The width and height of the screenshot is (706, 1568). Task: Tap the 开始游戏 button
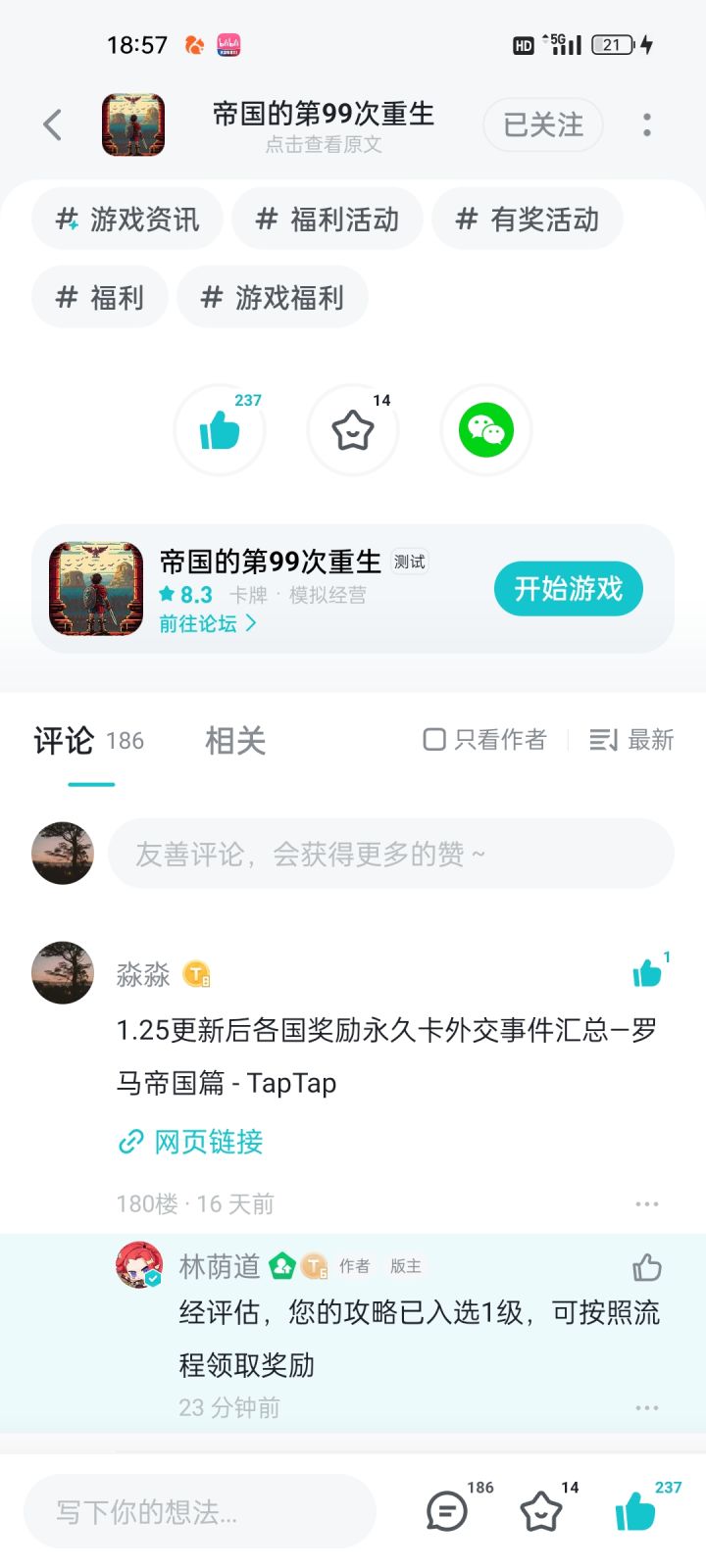pyautogui.click(x=568, y=588)
